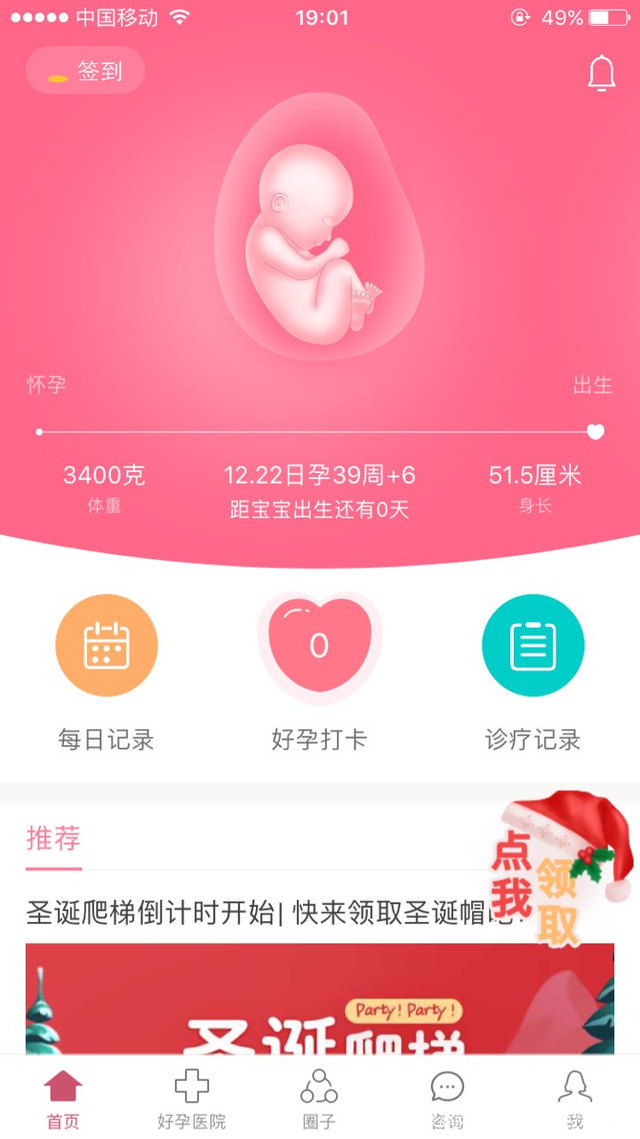Open 诊疗记录 medical records

[532, 646]
